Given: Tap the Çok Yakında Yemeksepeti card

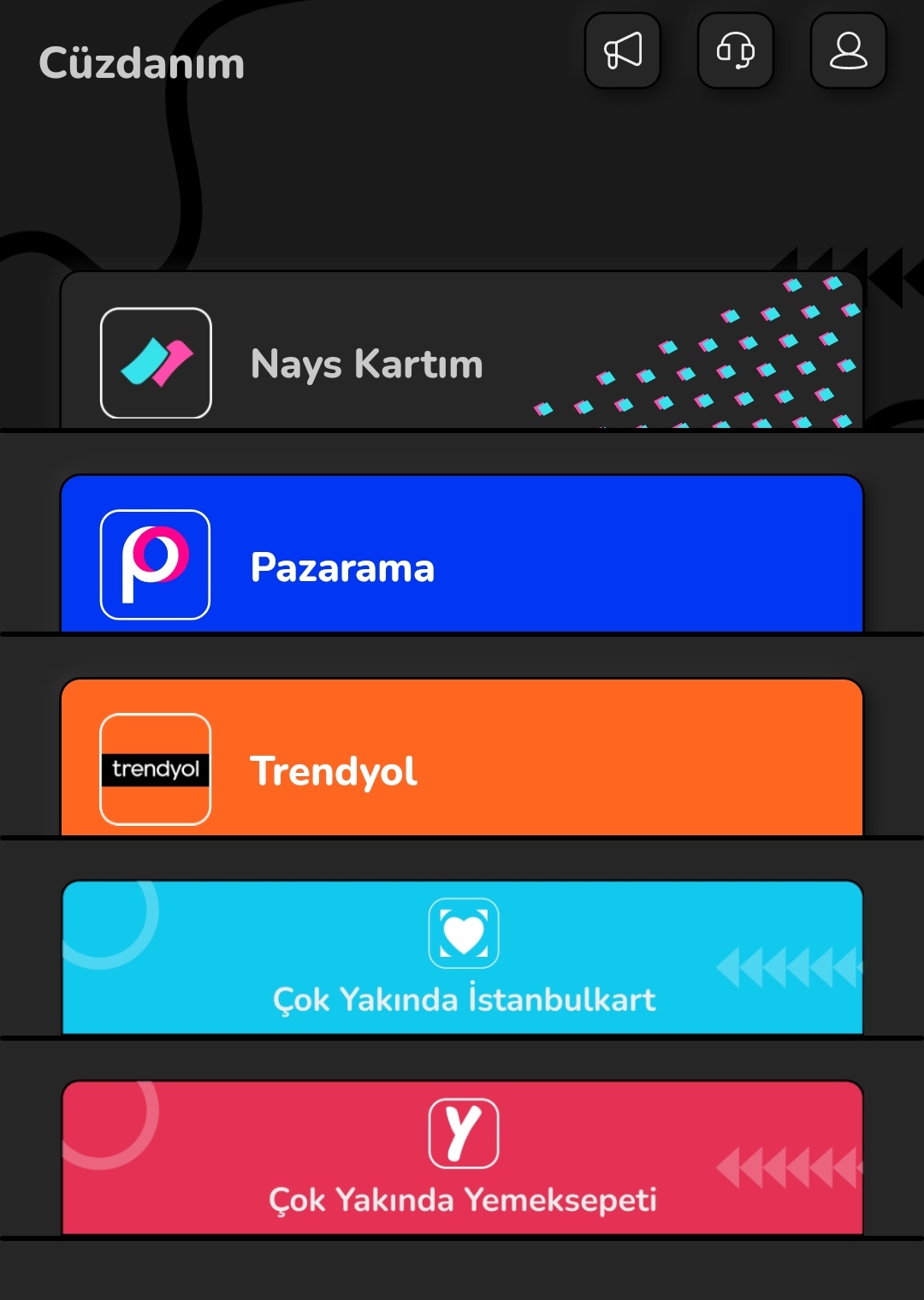Looking at the screenshot, I should pyautogui.click(x=462, y=1158).
